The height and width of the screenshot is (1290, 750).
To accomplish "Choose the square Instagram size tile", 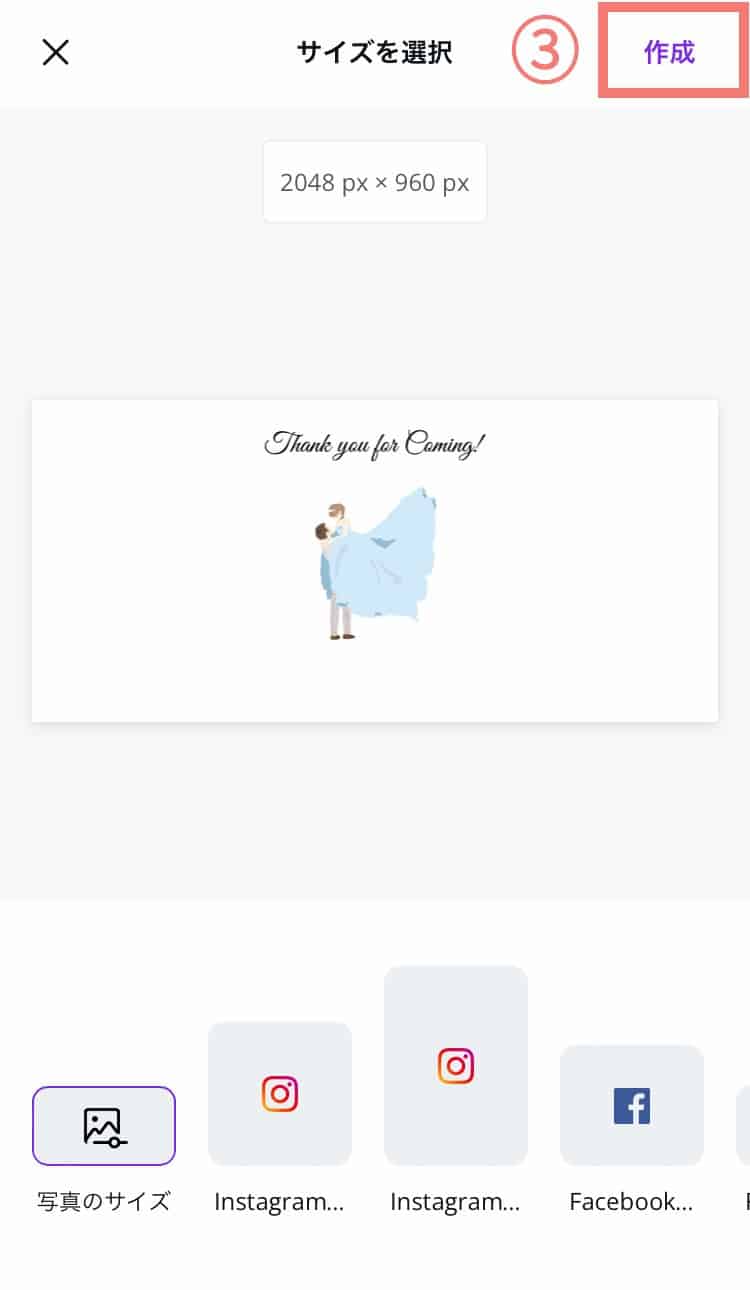I will tap(280, 1094).
